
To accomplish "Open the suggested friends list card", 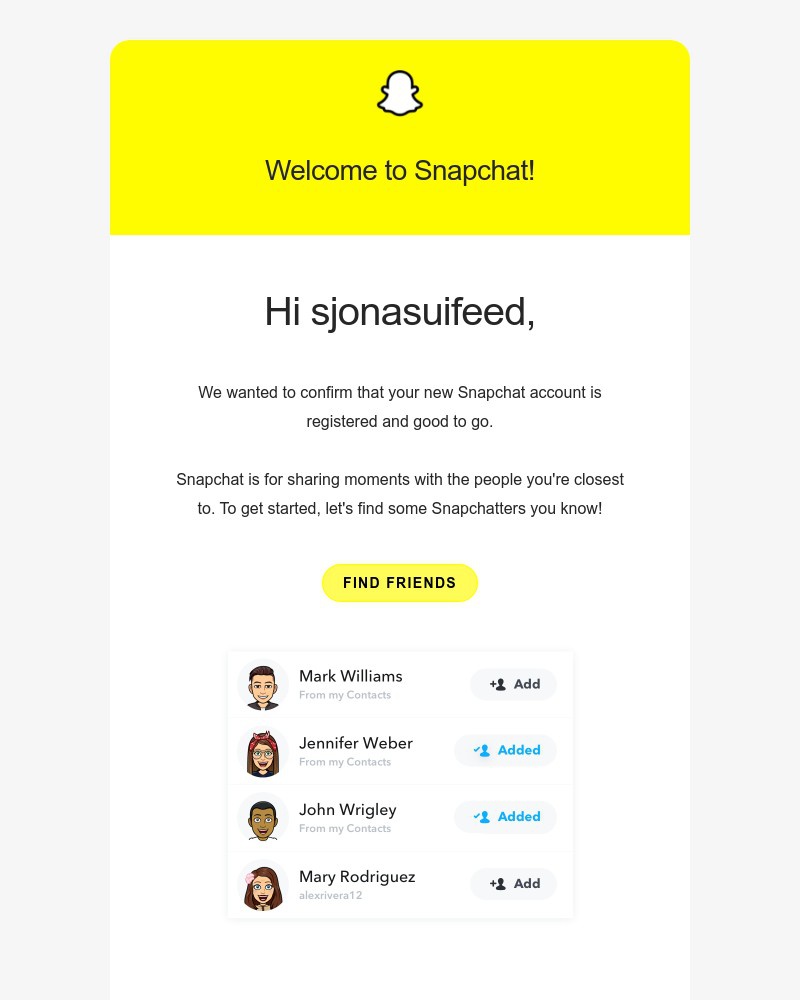I will (400, 783).
